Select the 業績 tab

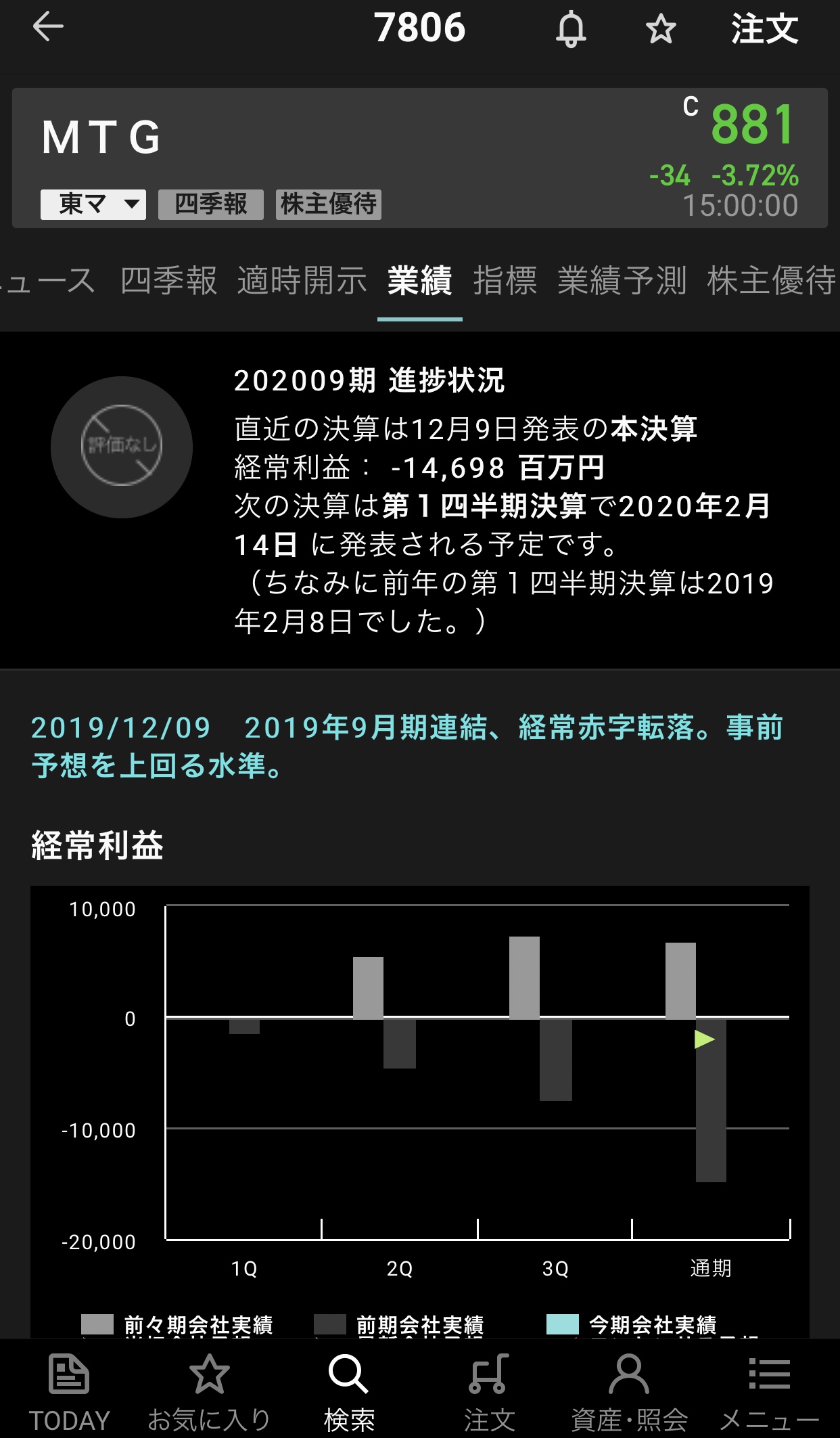pos(419,281)
